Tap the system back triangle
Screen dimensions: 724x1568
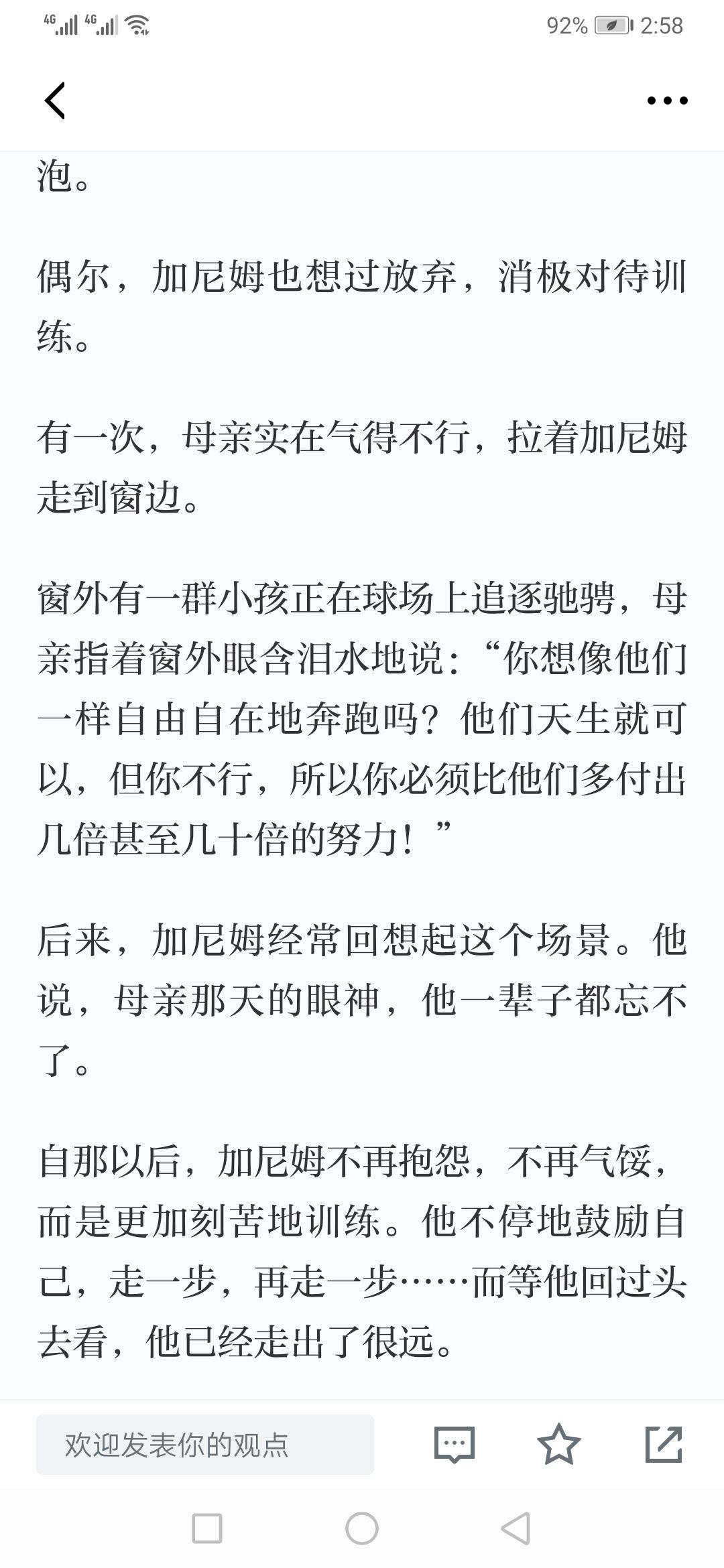516,1528
